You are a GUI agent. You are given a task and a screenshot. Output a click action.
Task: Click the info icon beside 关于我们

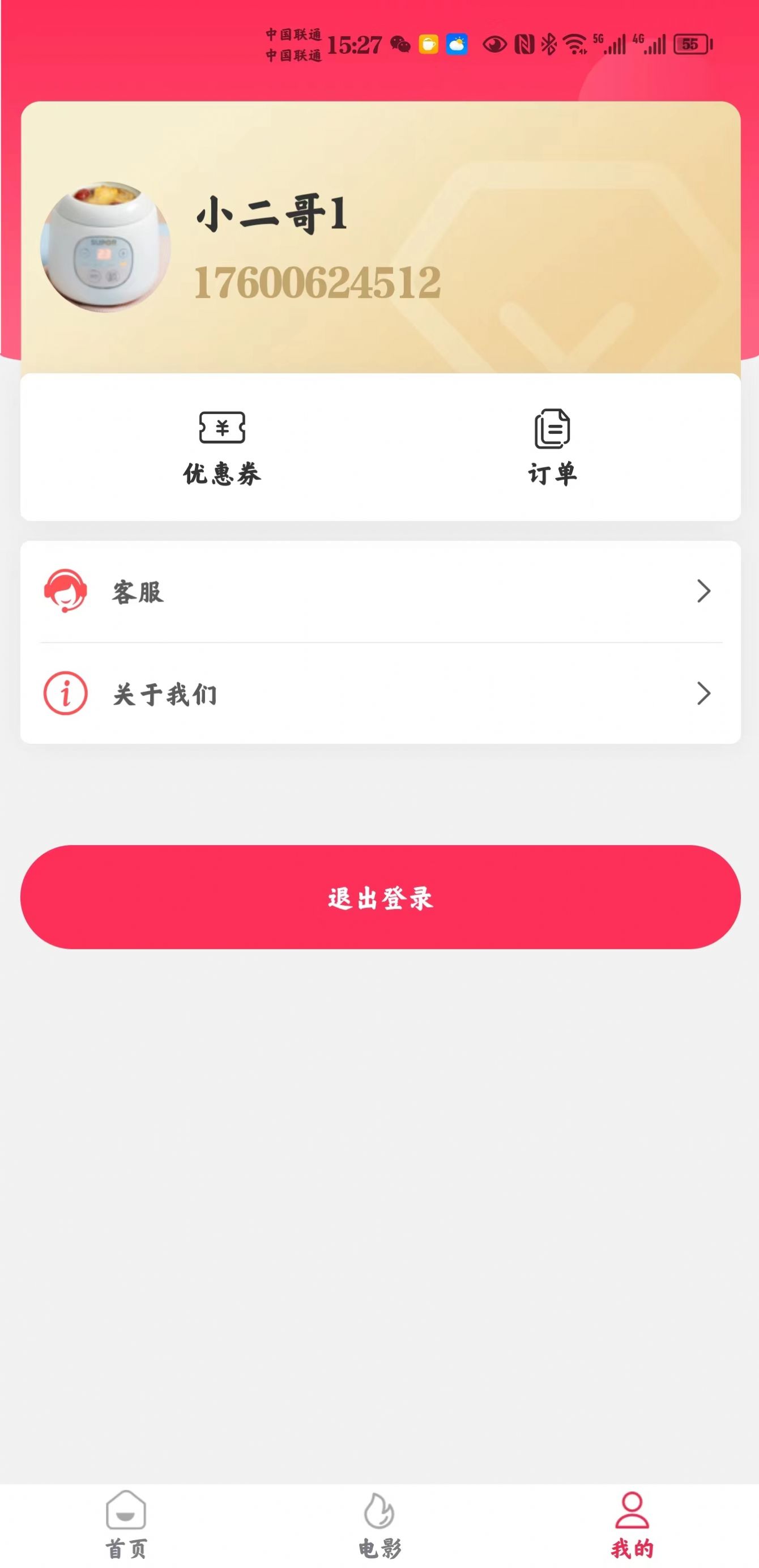65,693
